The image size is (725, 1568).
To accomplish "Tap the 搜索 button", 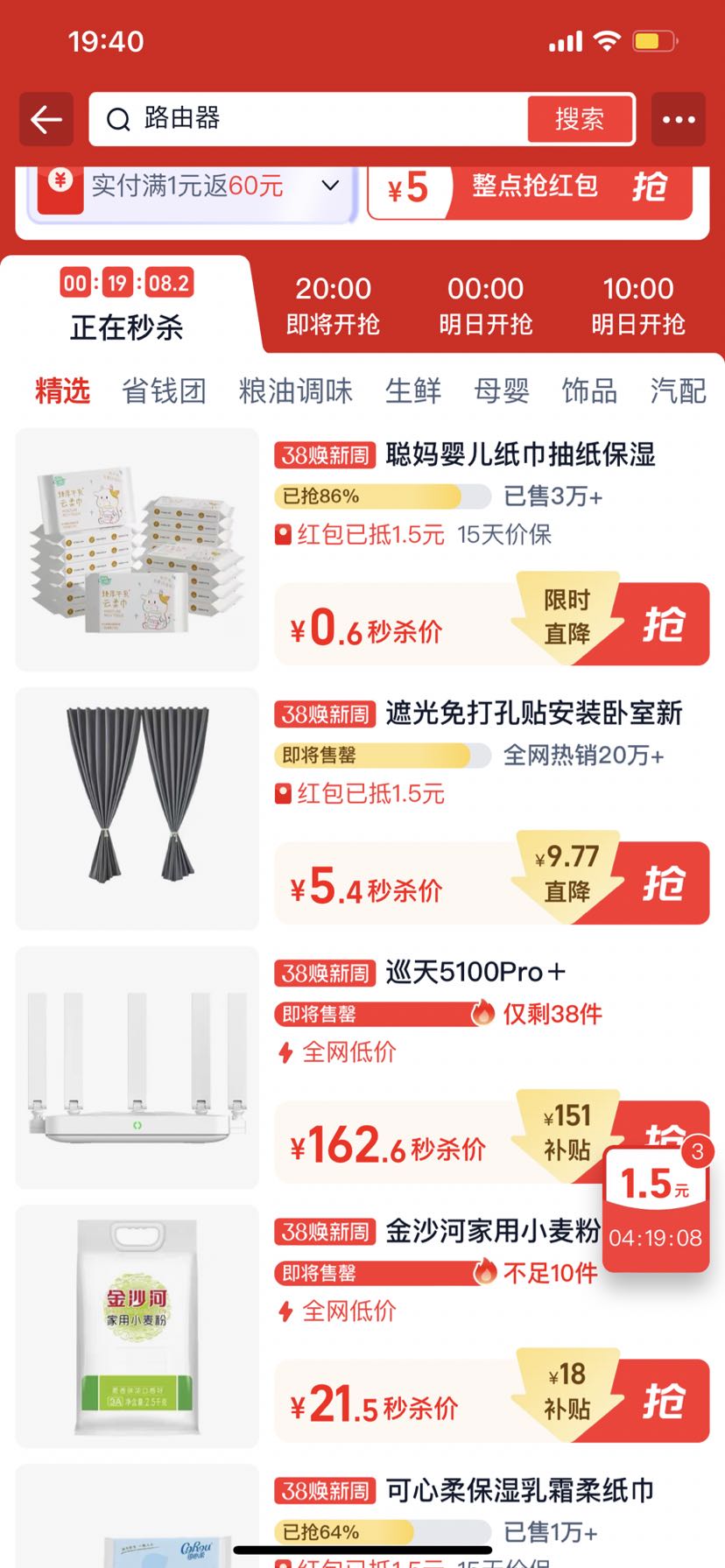I will click(x=580, y=119).
